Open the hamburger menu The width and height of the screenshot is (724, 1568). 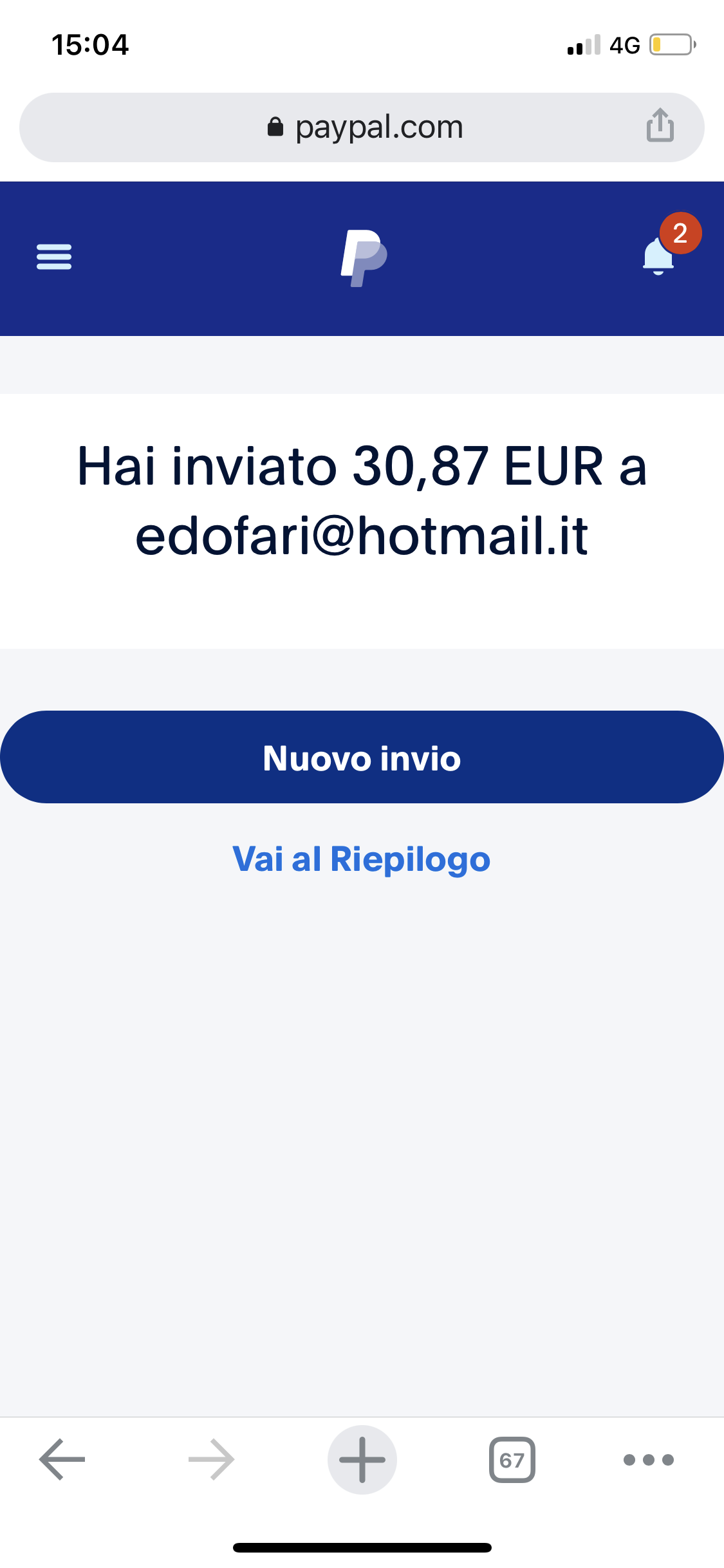[54, 257]
